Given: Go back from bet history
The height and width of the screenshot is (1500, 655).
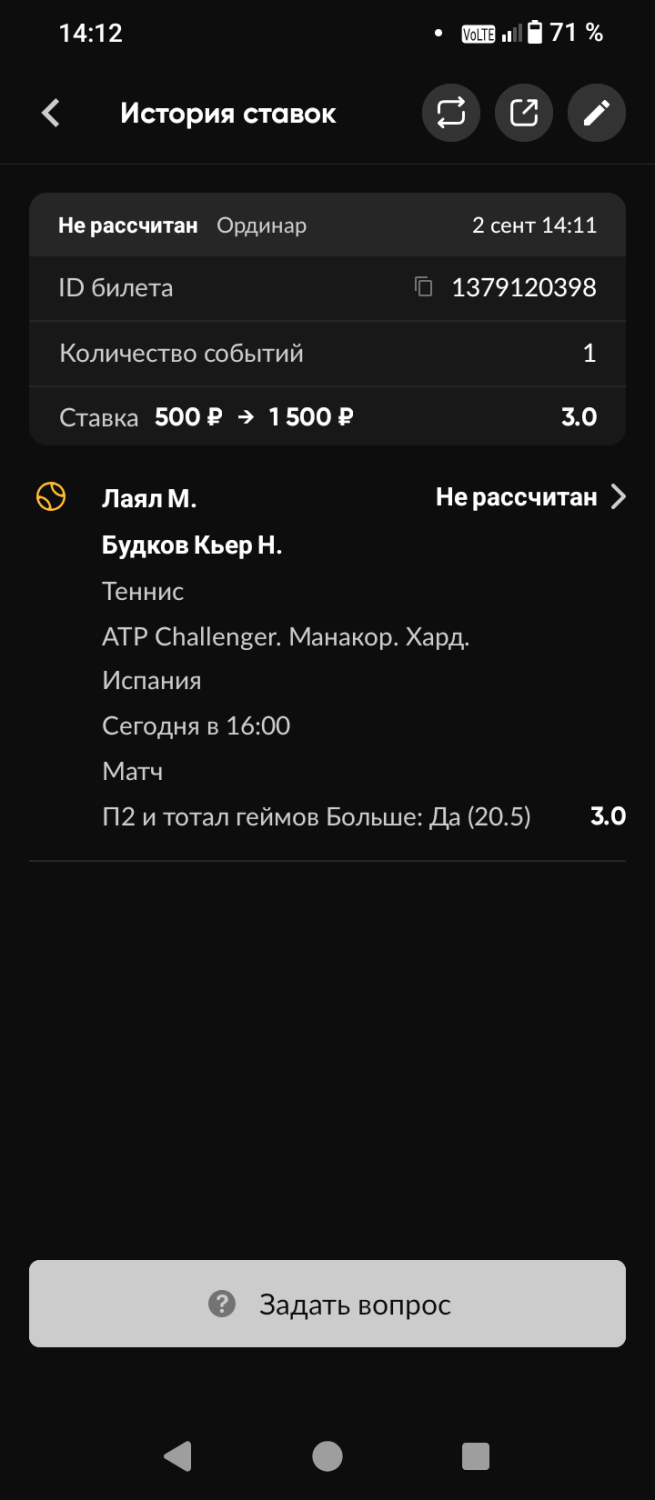Looking at the screenshot, I should [51, 113].
